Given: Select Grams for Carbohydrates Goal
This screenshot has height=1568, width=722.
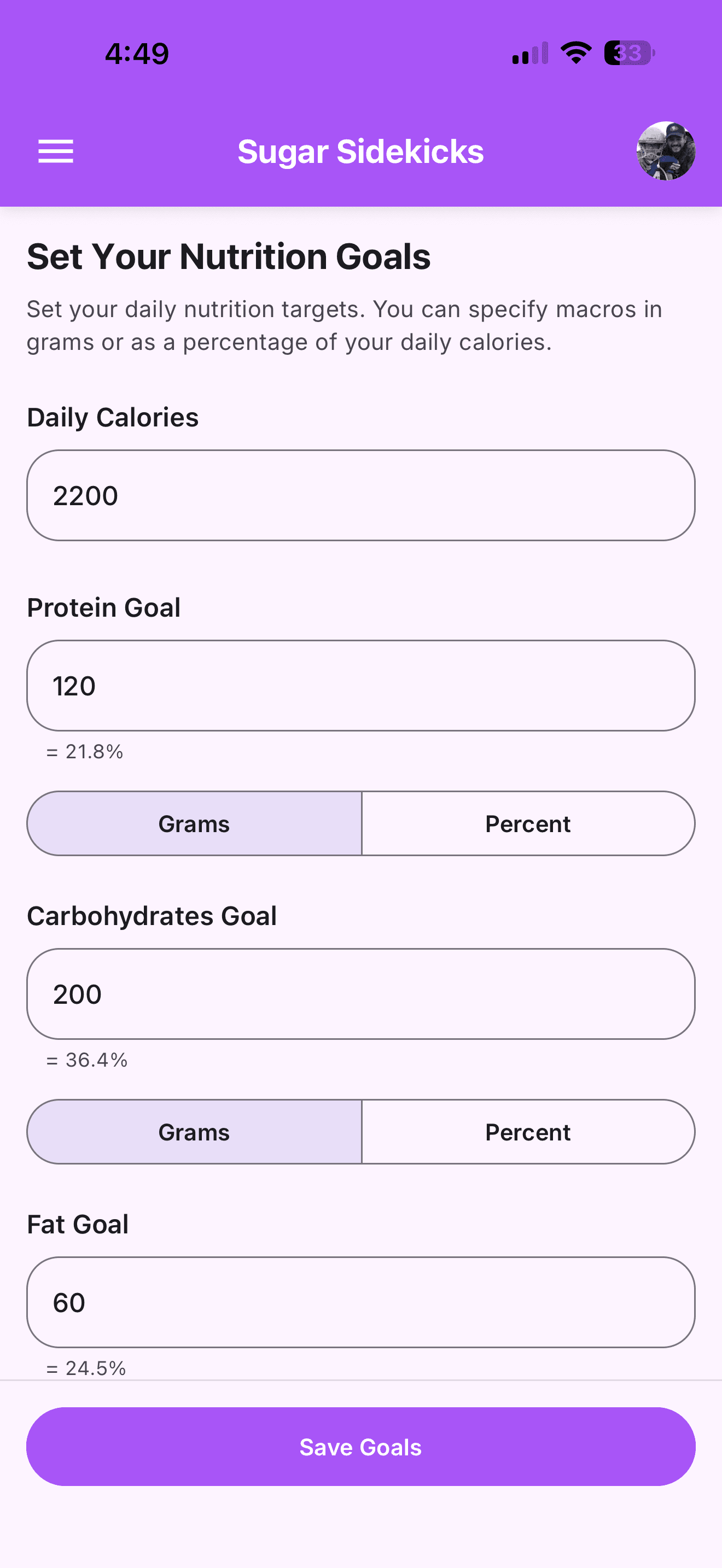Looking at the screenshot, I should pyautogui.click(x=194, y=1132).
